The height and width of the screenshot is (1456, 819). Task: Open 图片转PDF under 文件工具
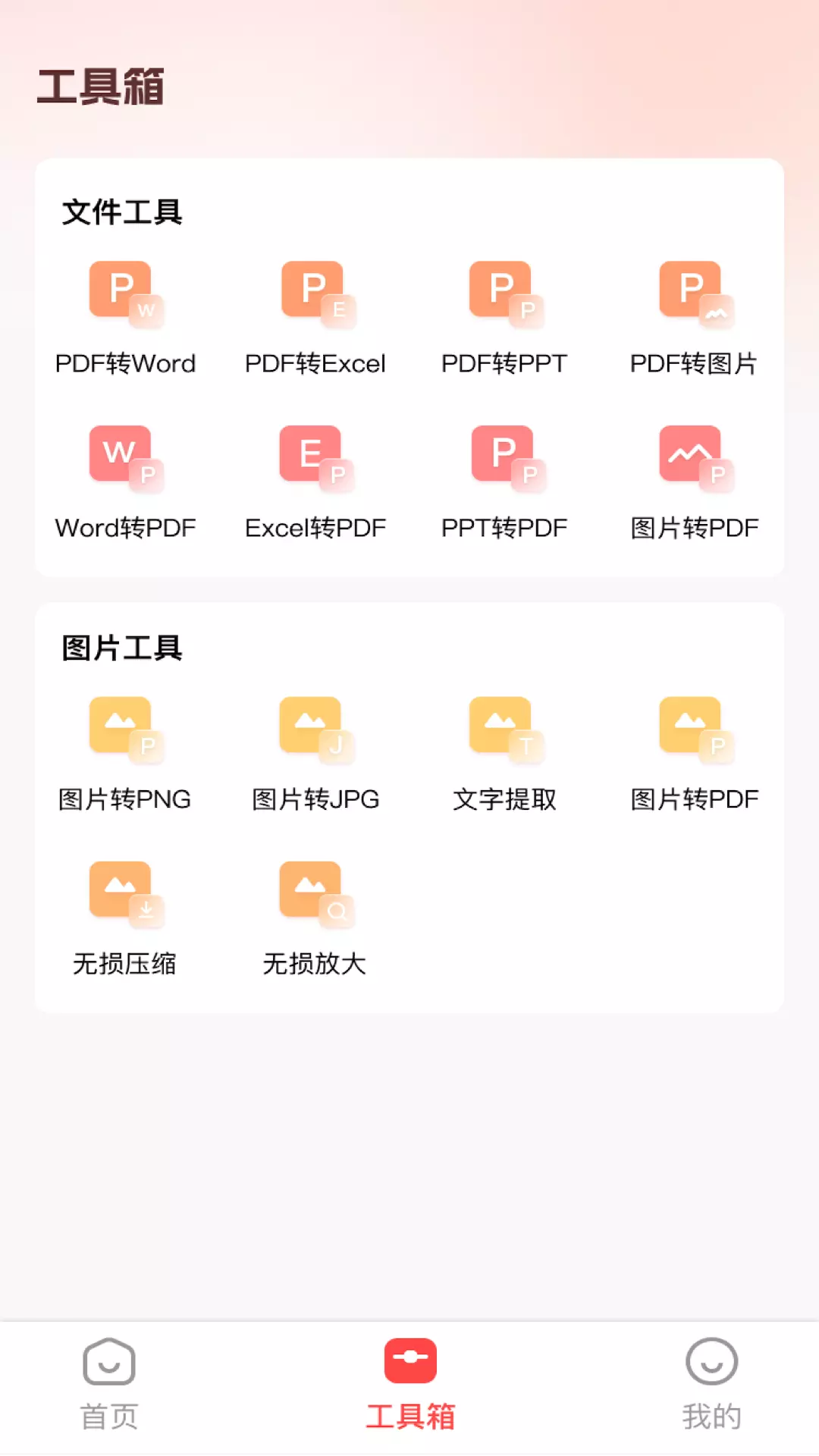pos(694,483)
